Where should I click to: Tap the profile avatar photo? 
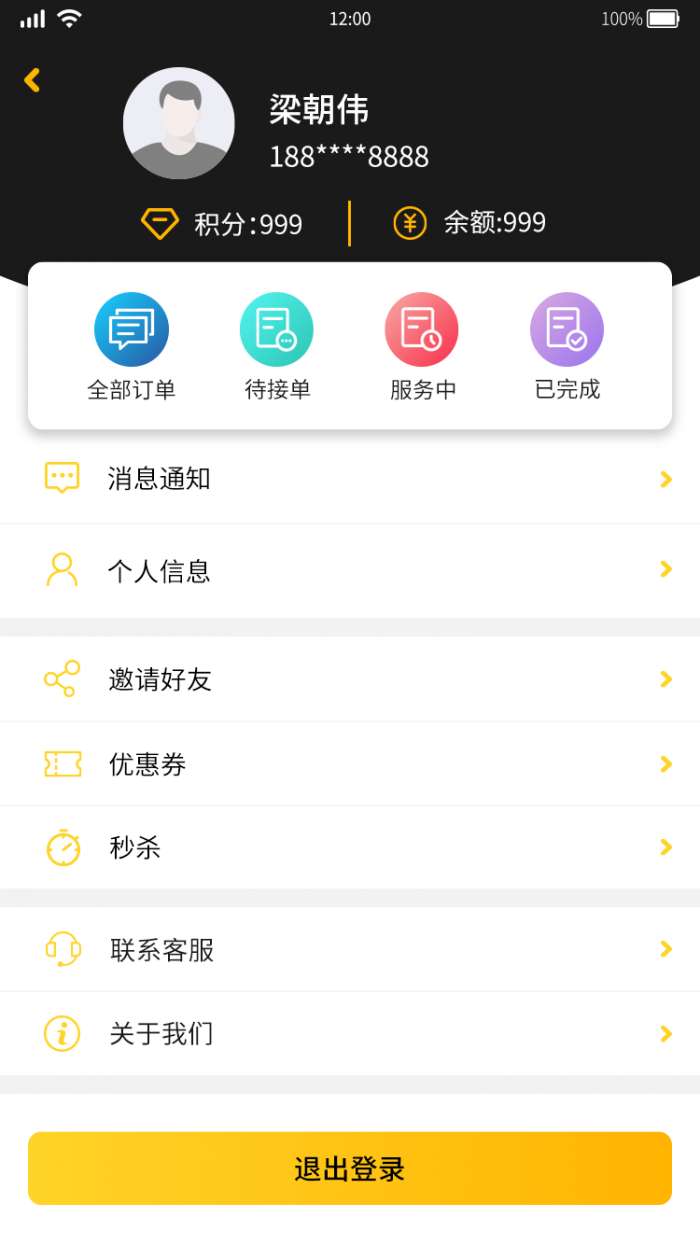pos(179,123)
